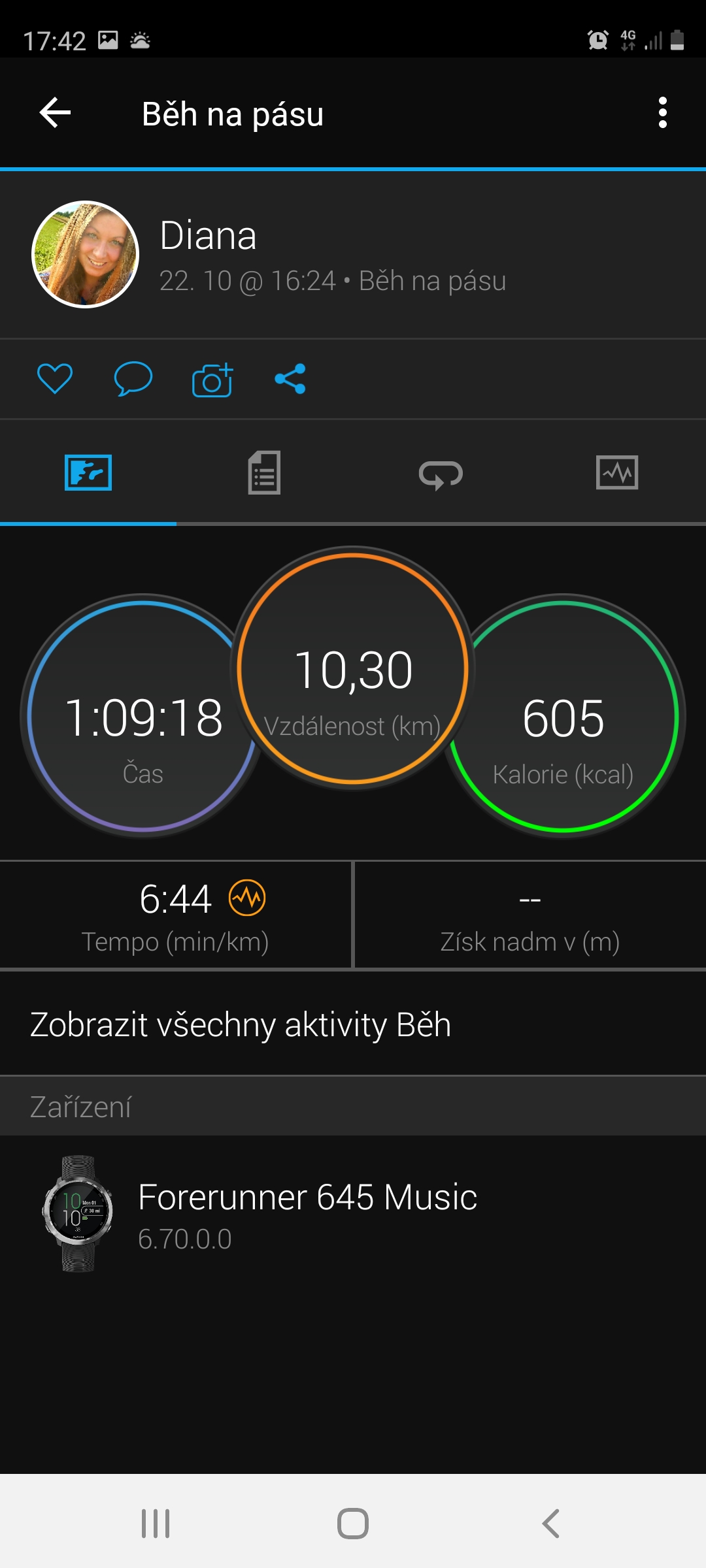
Task: Switch to the details list tab
Action: click(x=265, y=472)
